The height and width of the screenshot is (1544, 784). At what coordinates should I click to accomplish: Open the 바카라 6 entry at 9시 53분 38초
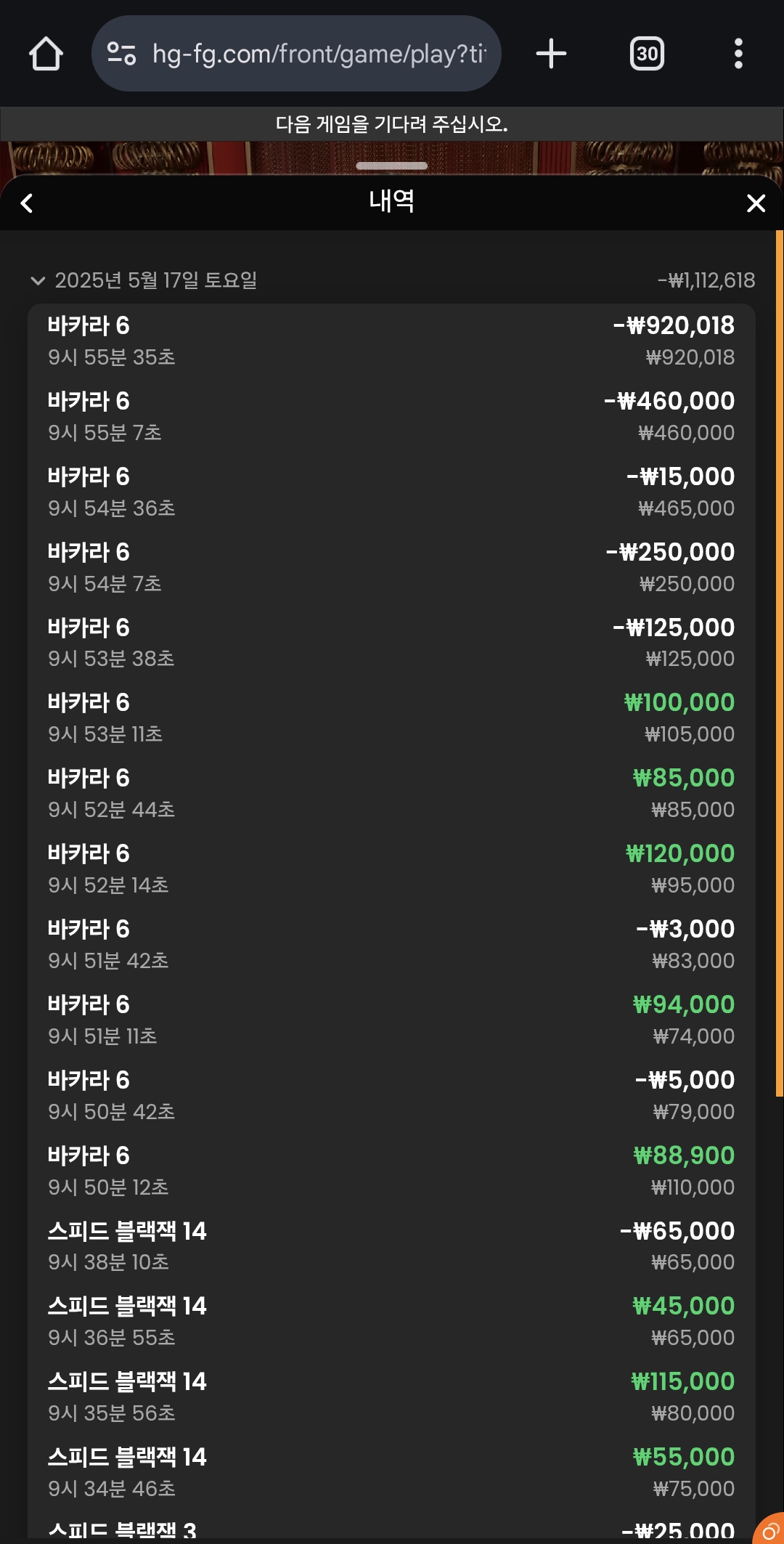pyautogui.click(x=392, y=643)
